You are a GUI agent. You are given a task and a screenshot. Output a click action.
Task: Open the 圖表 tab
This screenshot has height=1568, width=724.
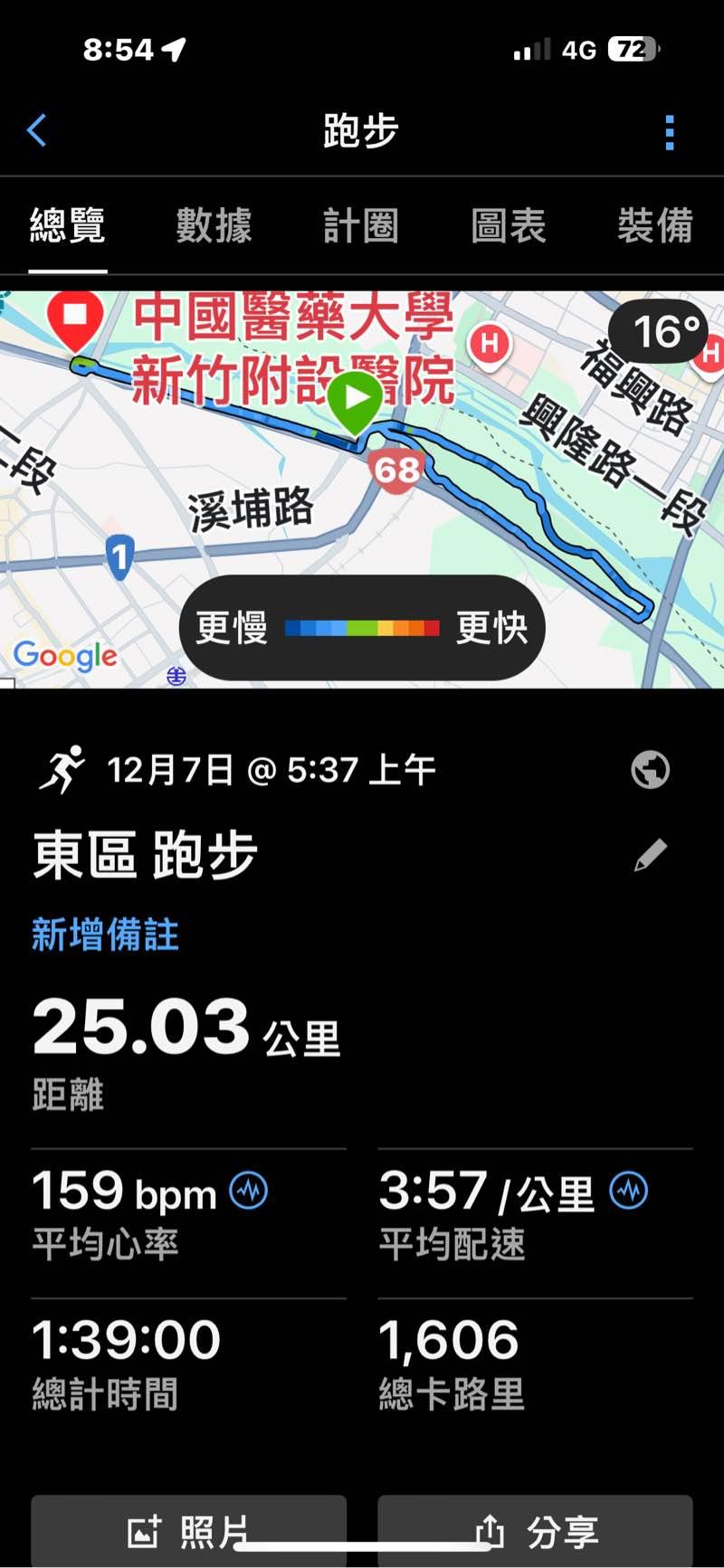click(509, 225)
